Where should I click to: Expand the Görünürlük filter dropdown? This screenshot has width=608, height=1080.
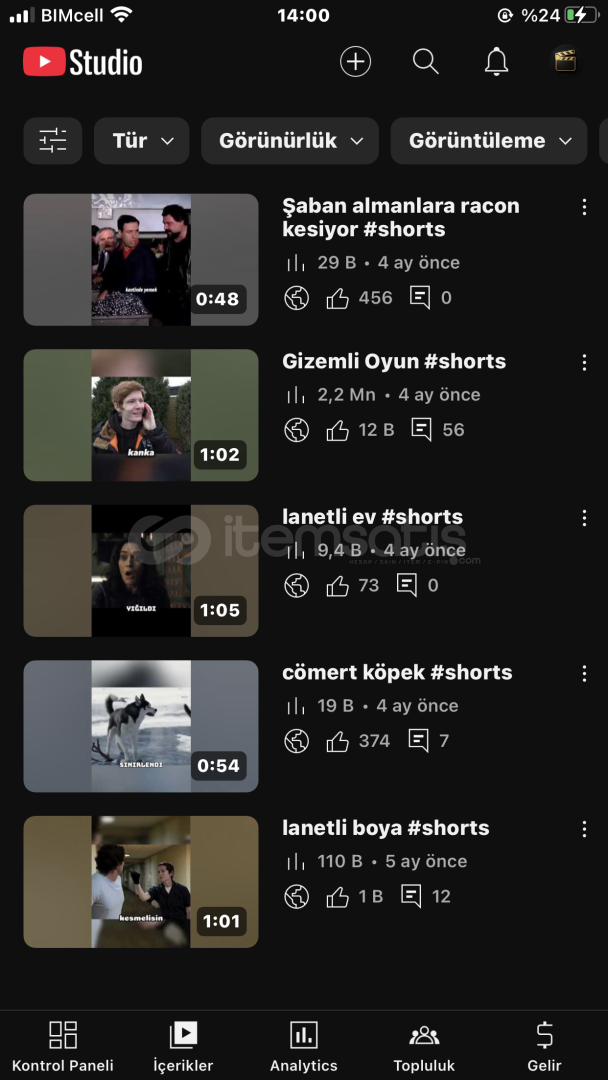290,141
